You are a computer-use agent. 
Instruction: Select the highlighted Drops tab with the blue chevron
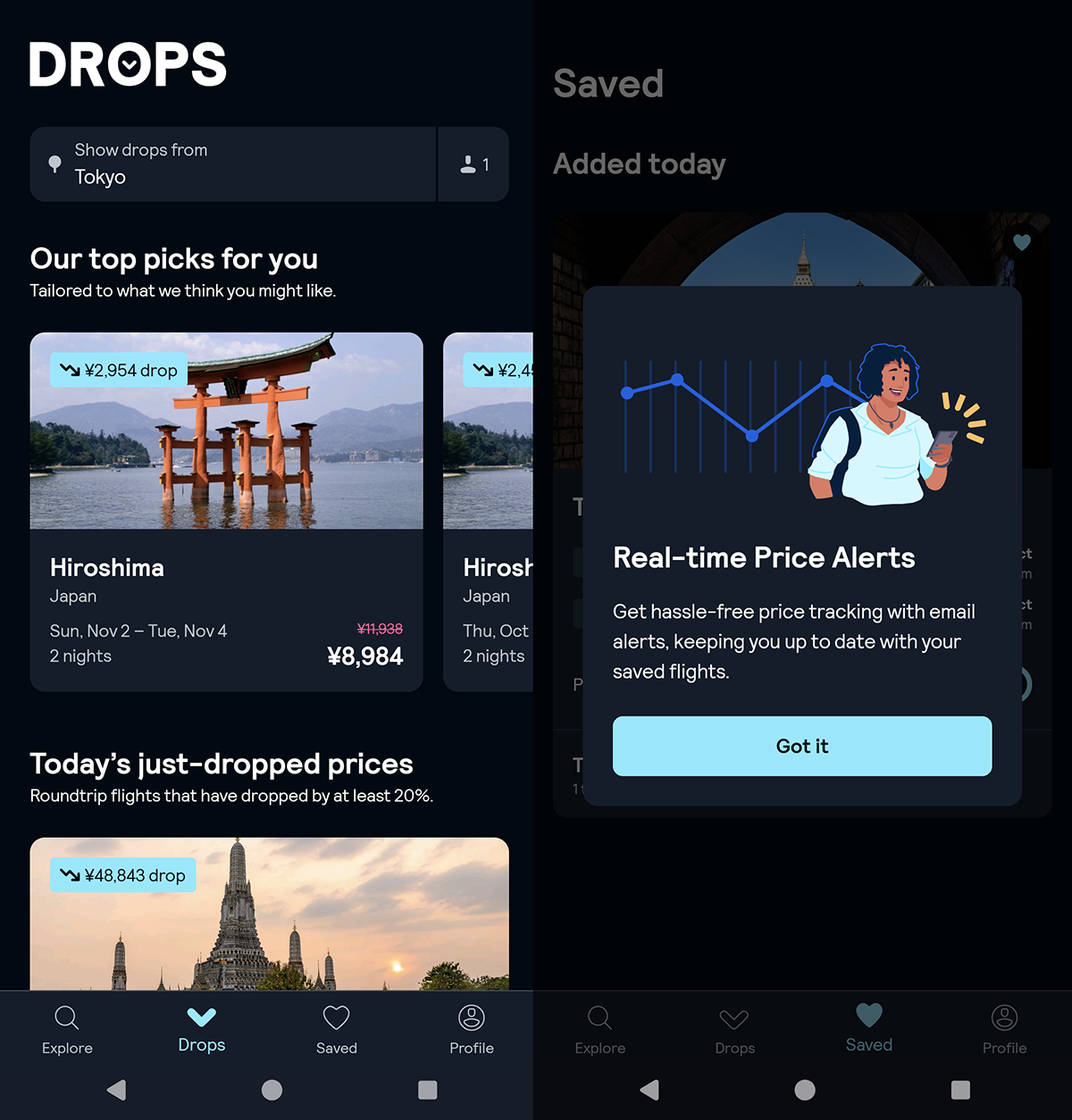(202, 1030)
